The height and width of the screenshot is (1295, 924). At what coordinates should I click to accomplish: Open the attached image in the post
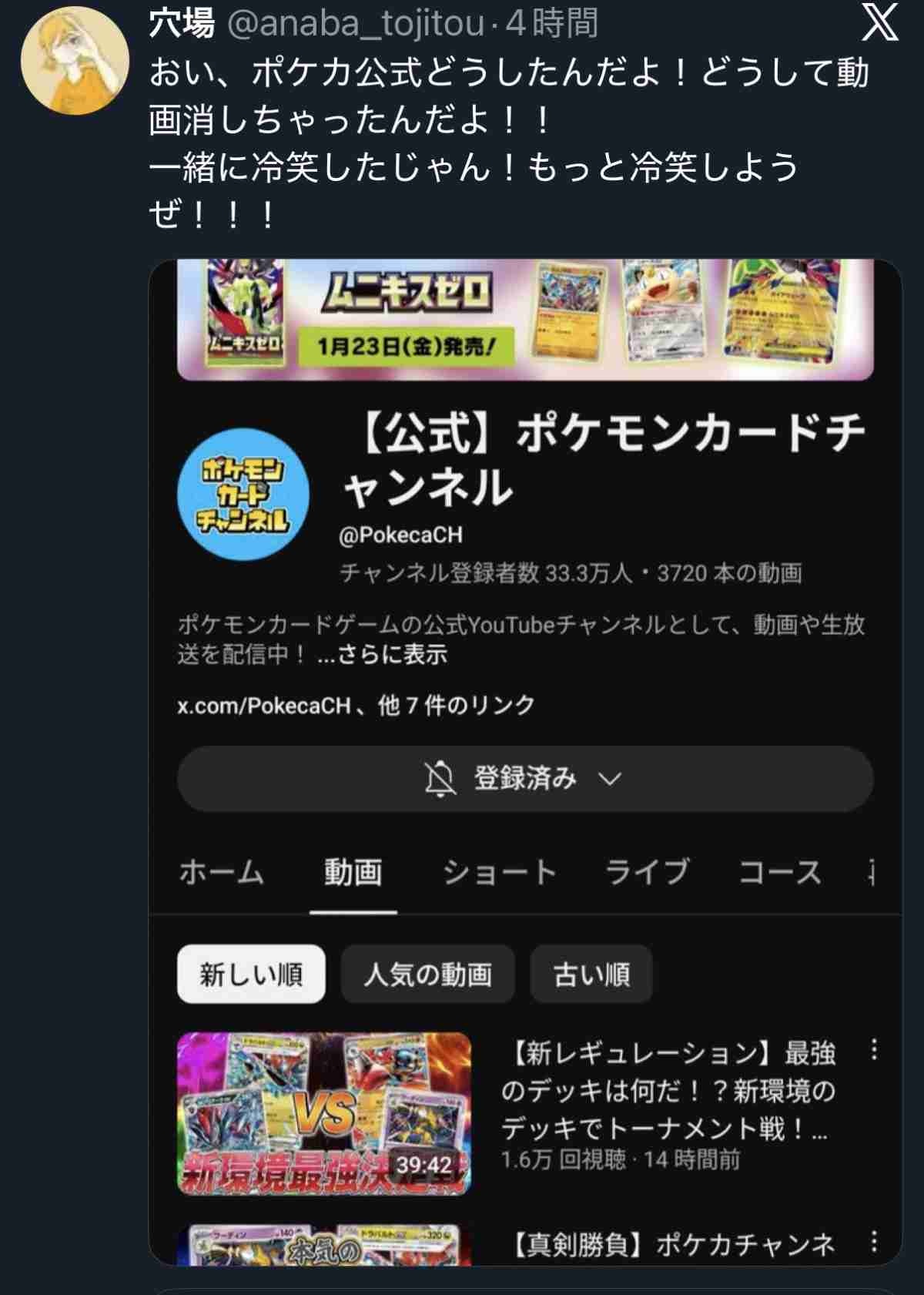(524, 761)
